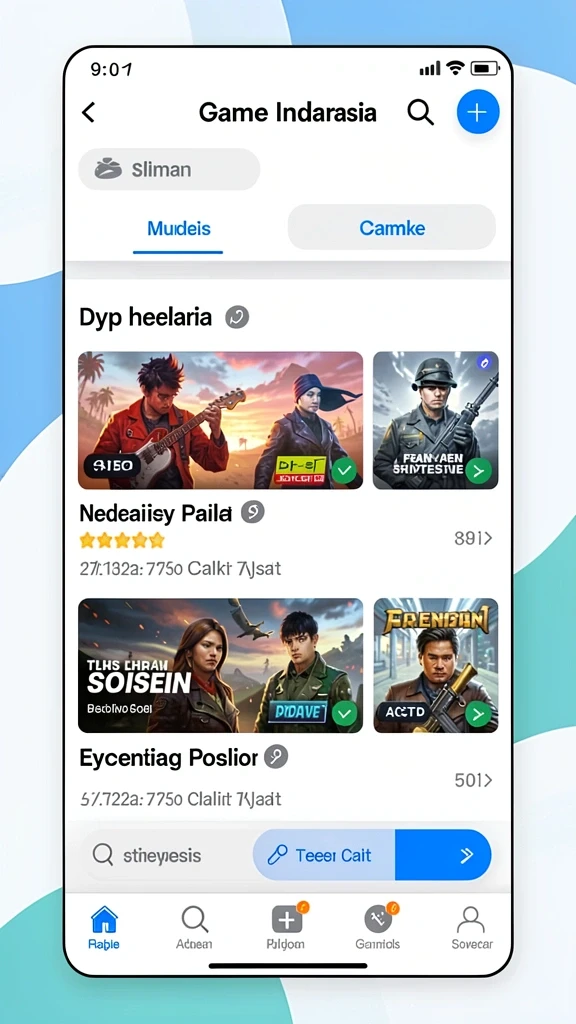Select the Sliman chip
The width and height of the screenshot is (576, 1024).
pyautogui.click(x=169, y=169)
